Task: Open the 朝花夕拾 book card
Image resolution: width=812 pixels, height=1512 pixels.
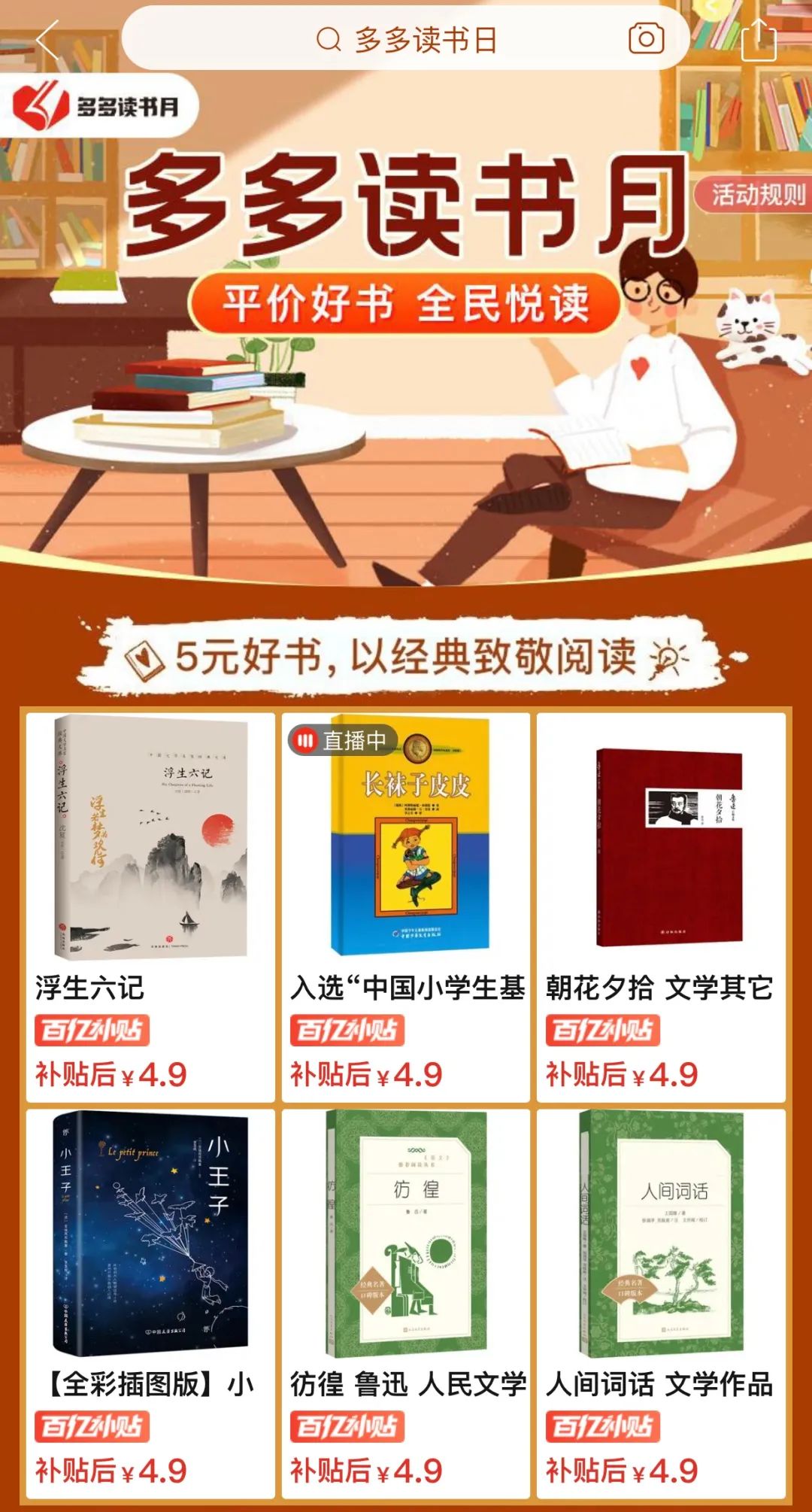Action: (x=661, y=907)
